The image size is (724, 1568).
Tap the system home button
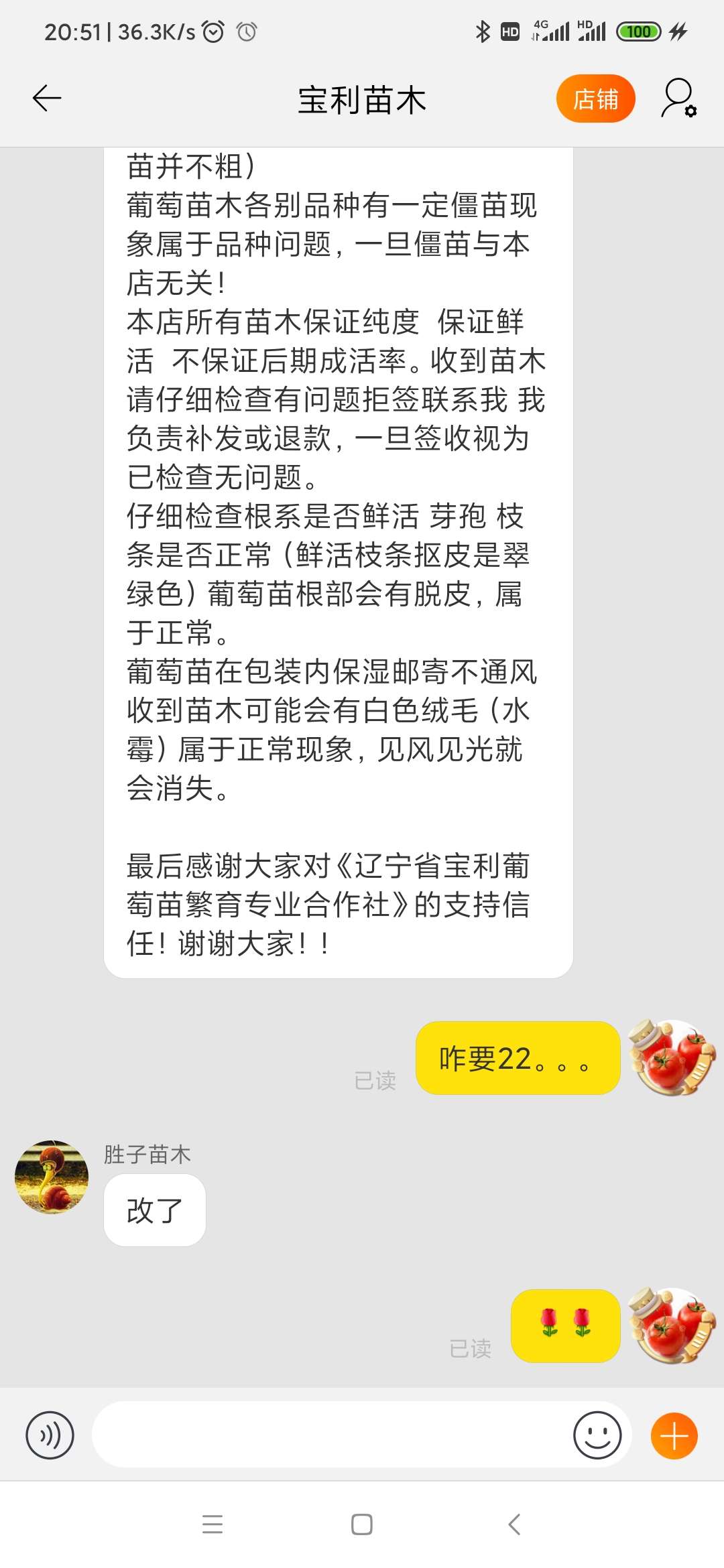tap(362, 1524)
